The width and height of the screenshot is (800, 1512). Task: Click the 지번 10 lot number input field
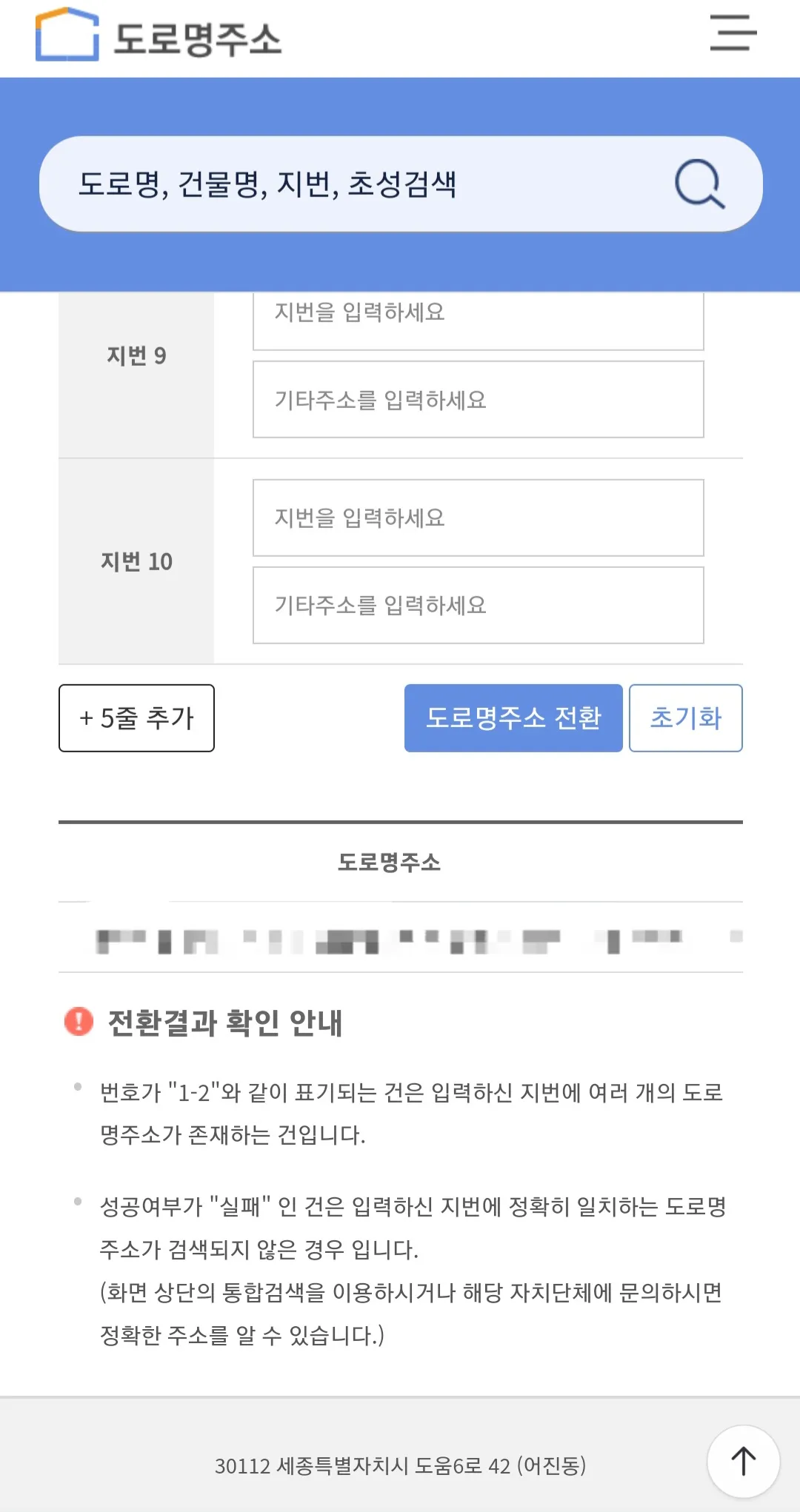pos(477,518)
